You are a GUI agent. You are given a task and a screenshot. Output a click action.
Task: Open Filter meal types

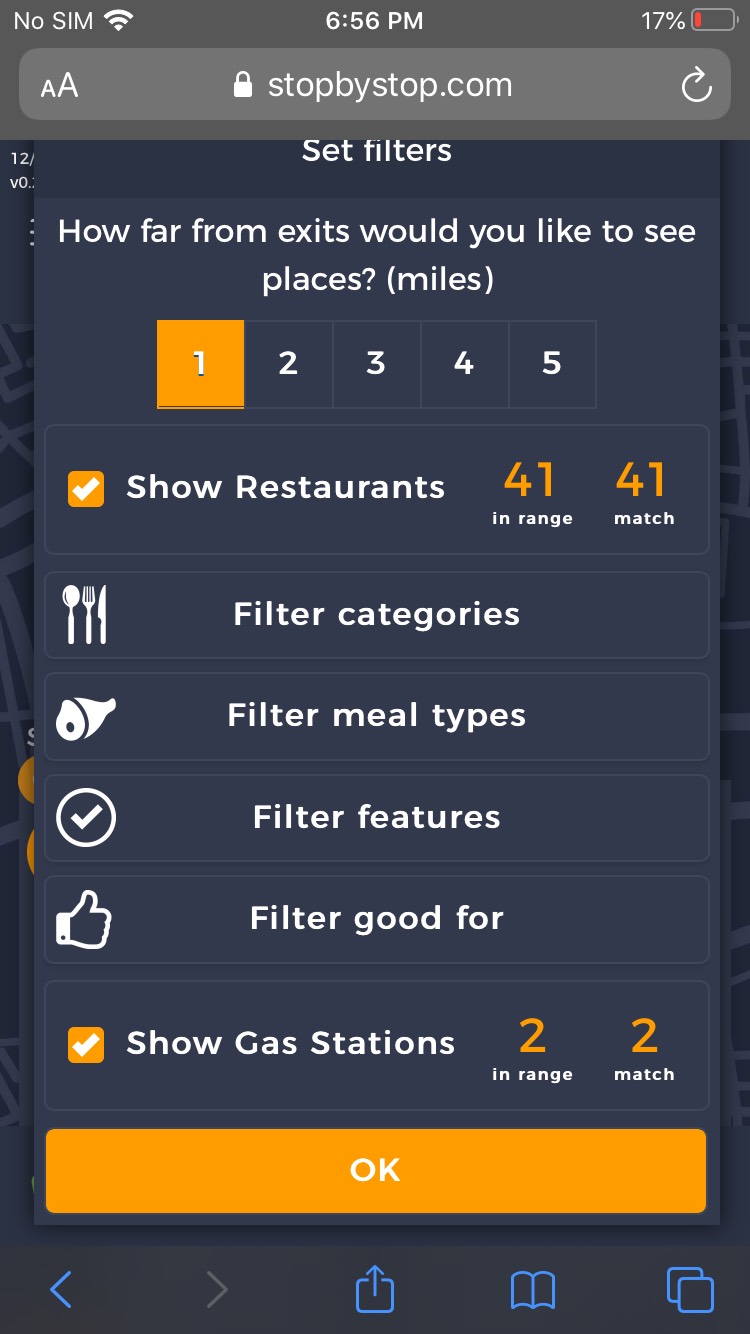376,716
